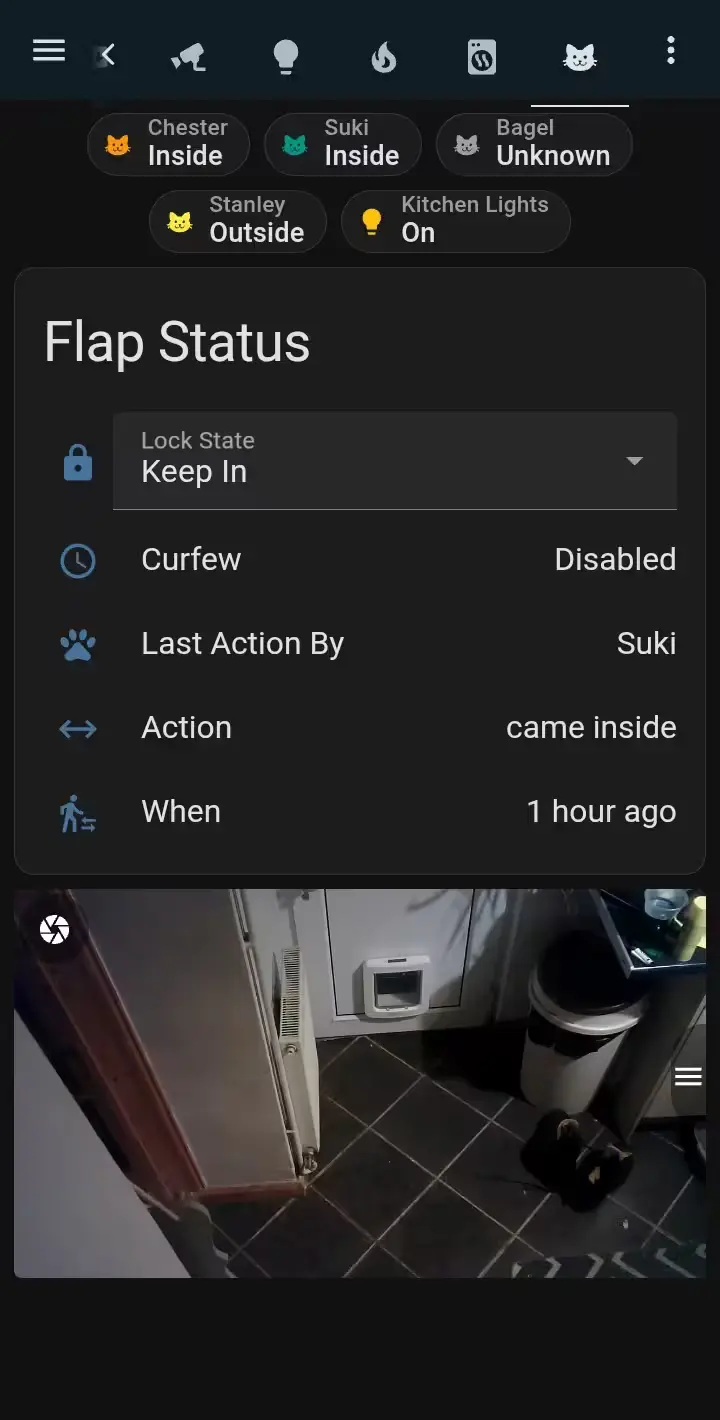Expand the Lock State dropdown
Viewport: 720px width, 1420px height.
coord(395,460)
